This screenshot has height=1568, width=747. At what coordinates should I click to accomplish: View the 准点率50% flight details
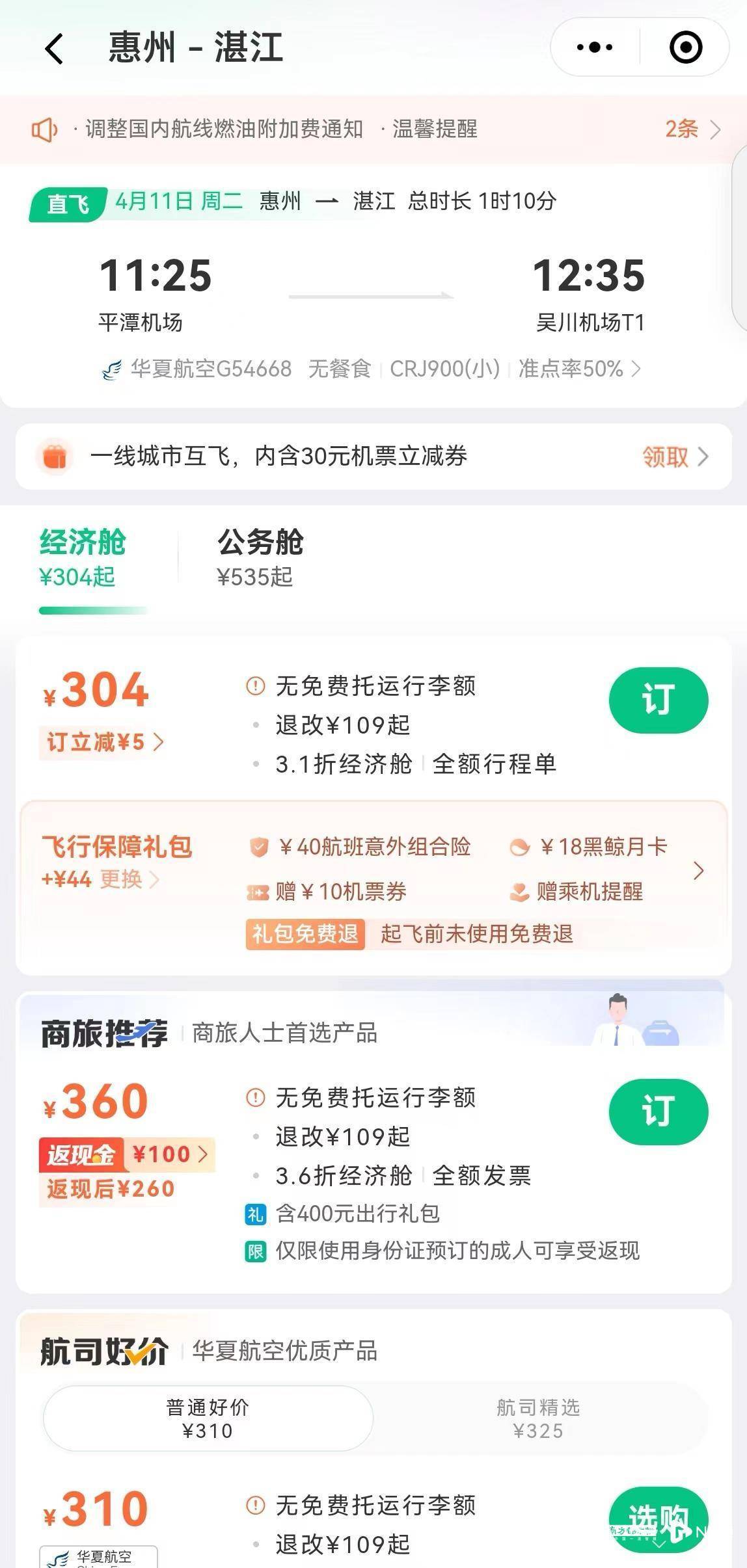tap(578, 369)
